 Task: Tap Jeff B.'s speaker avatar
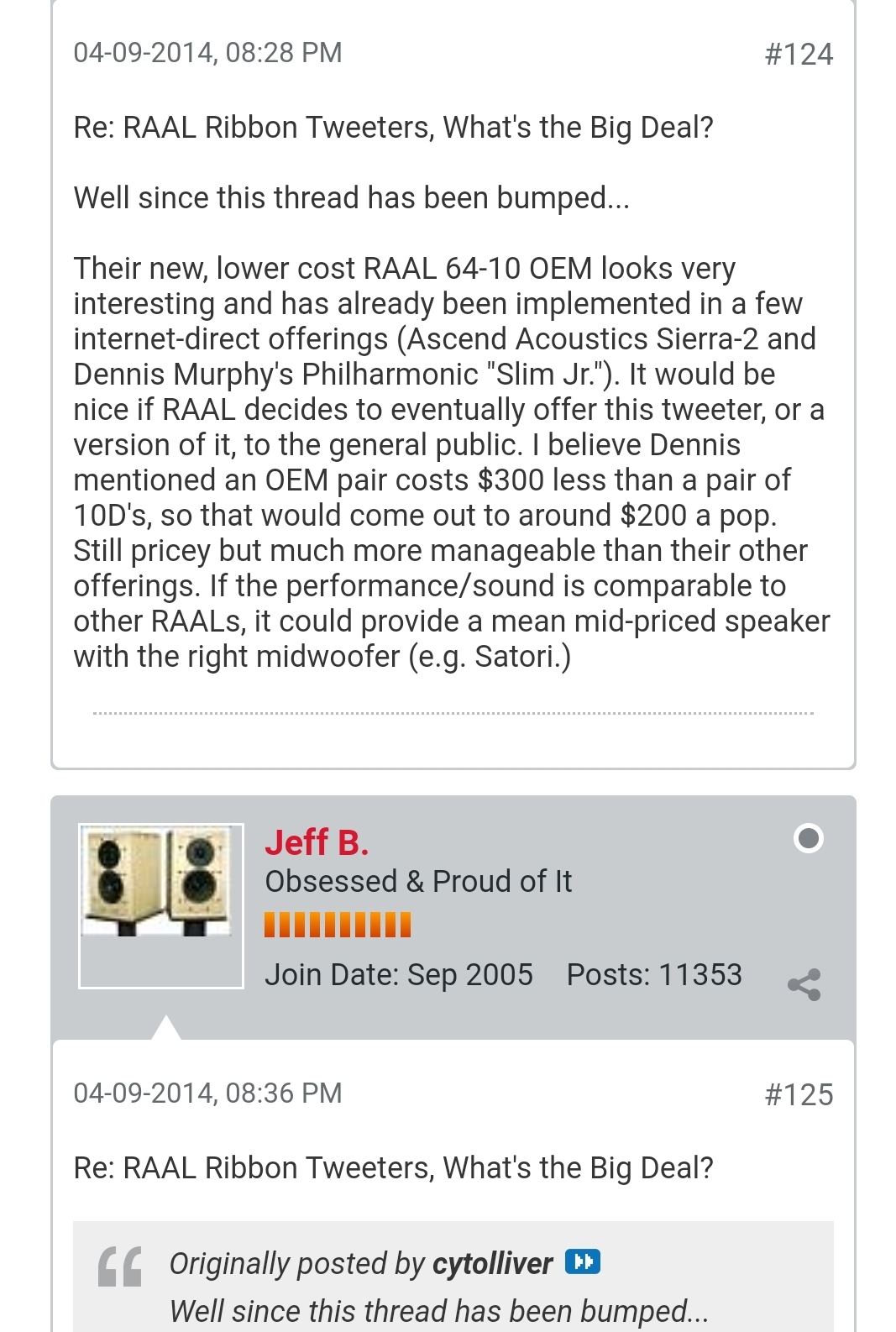point(160,905)
